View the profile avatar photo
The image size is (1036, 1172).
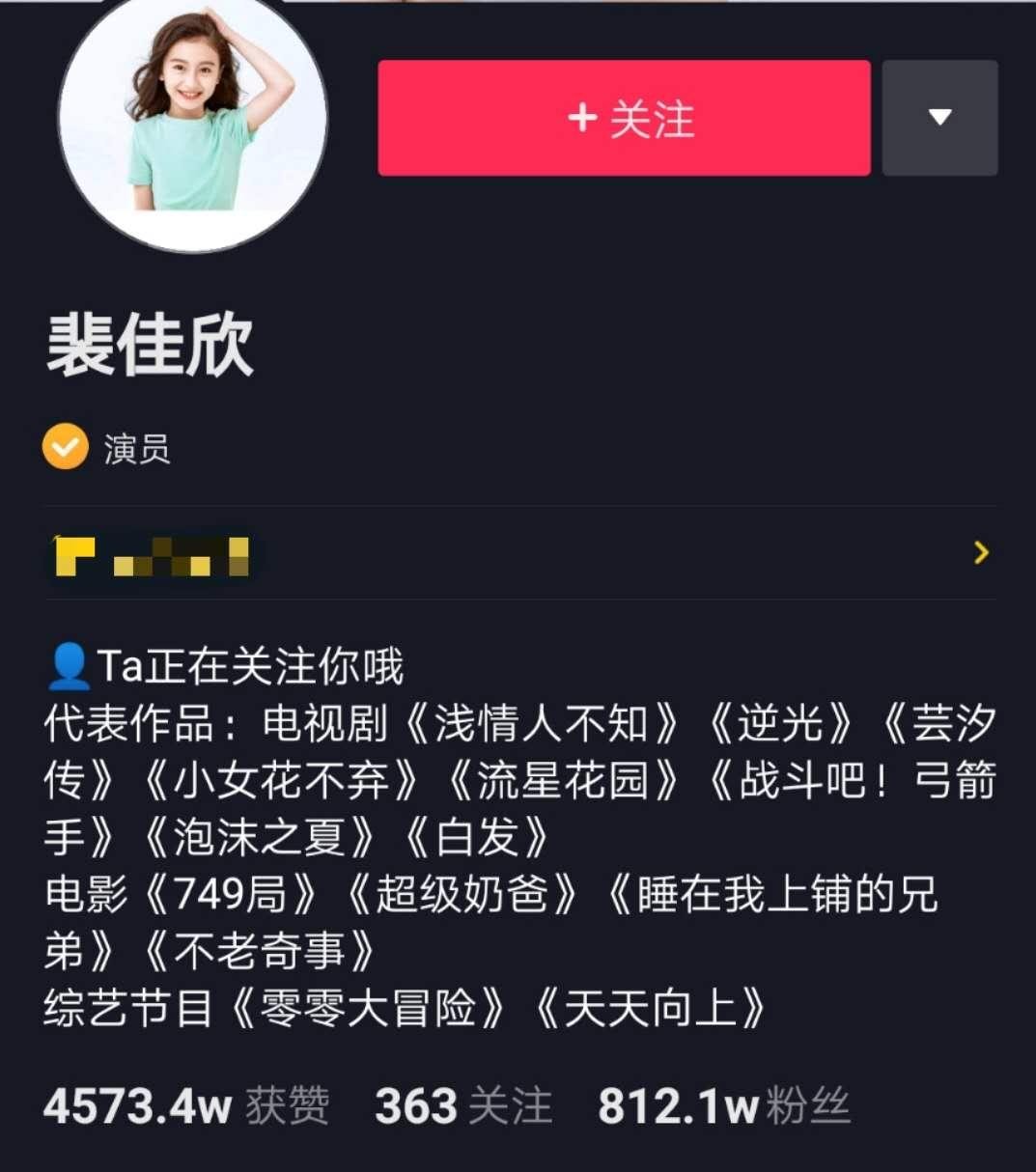pyautogui.click(x=193, y=121)
